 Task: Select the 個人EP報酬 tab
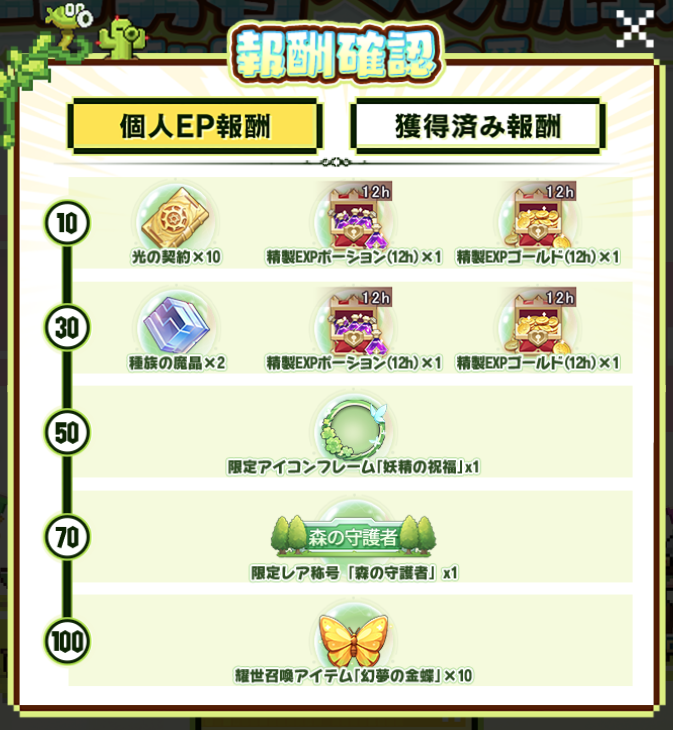point(195,127)
